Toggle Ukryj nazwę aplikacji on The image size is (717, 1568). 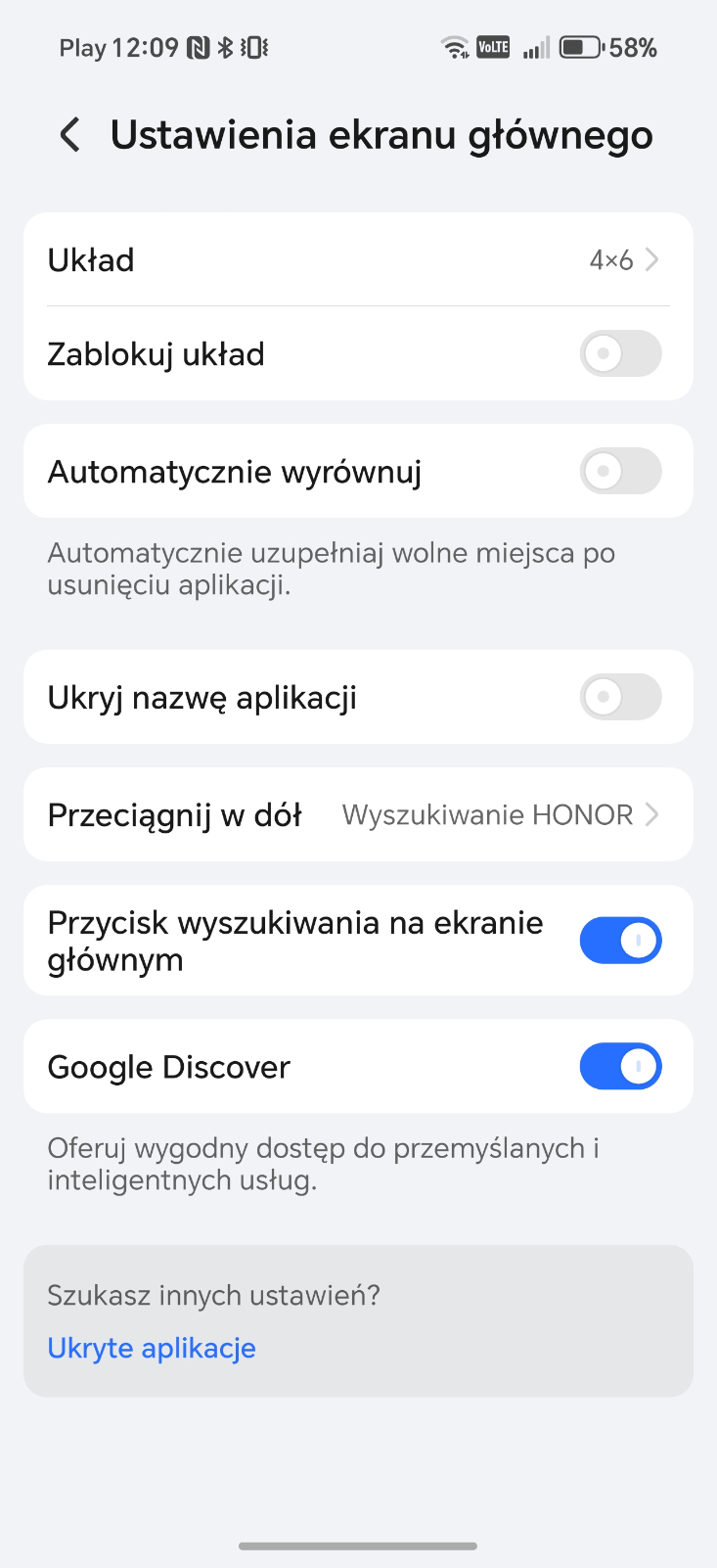click(x=620, y=698)
